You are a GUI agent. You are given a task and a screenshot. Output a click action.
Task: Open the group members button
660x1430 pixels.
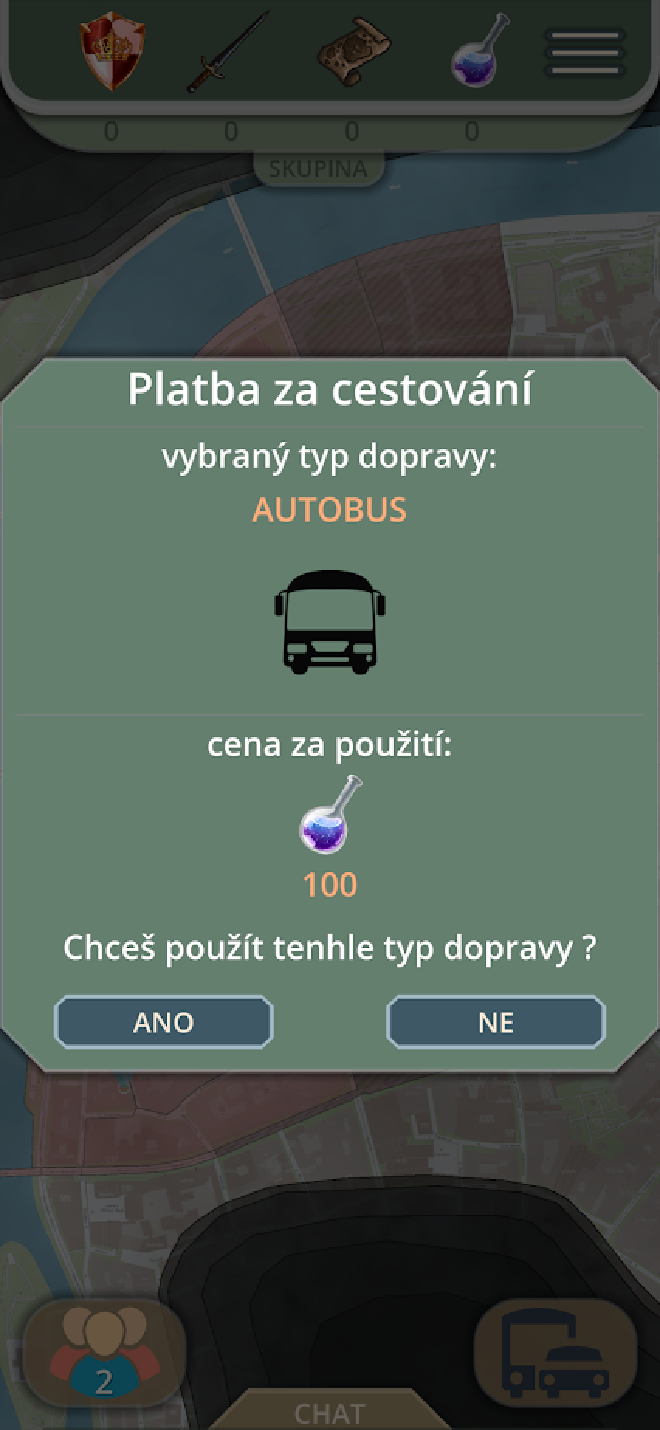[x=104, y=1354]
